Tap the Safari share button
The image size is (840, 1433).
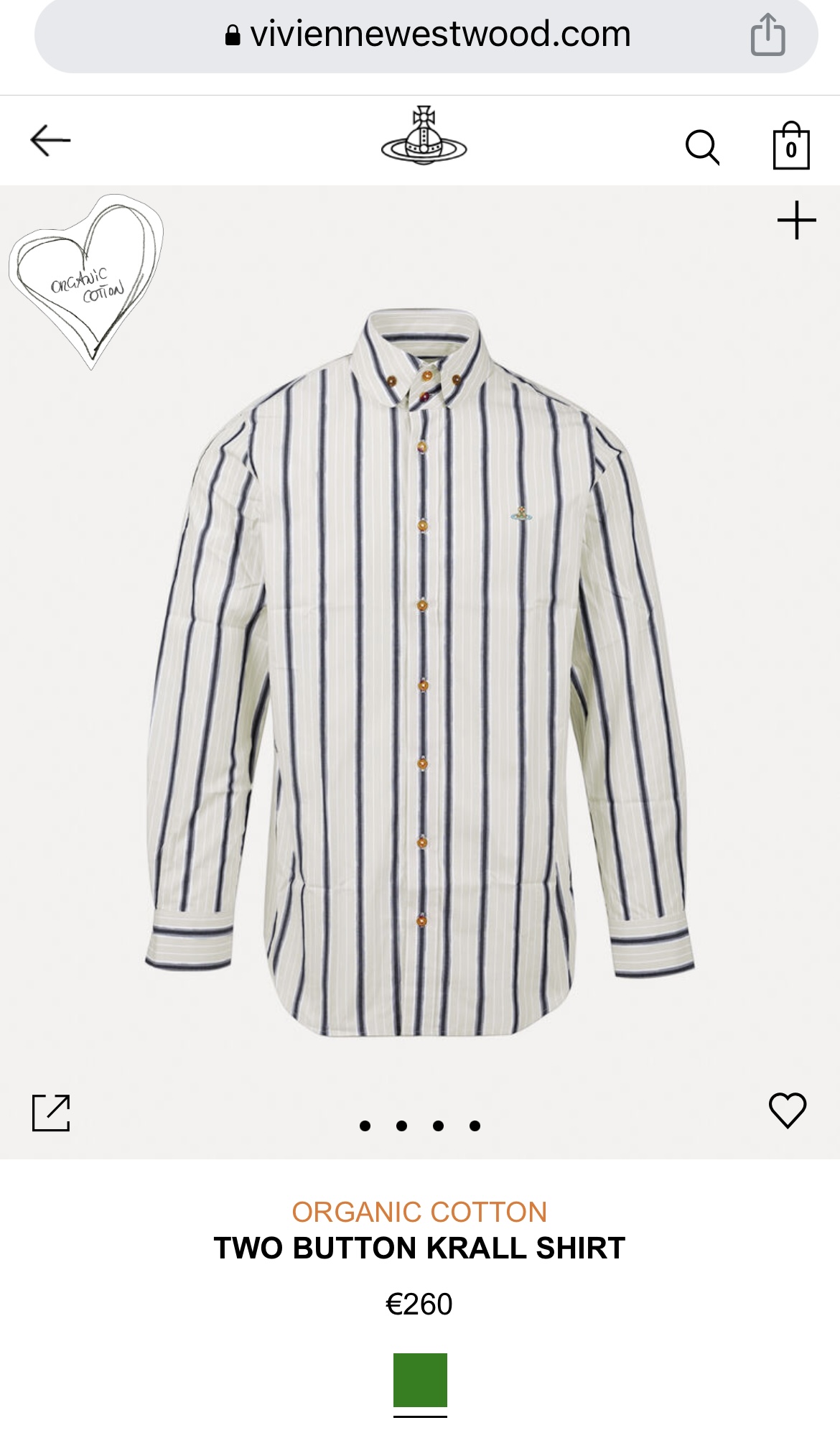pyautogui.click(x=767, y=34)
